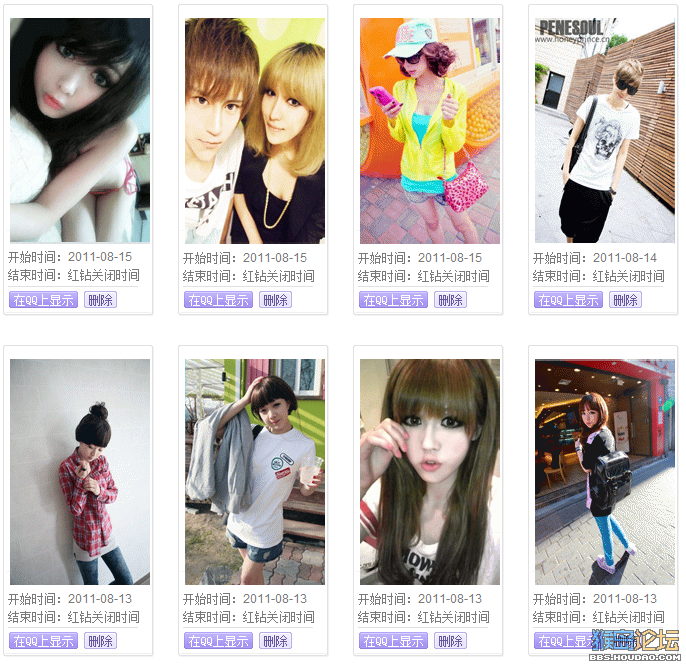Viewport: 686px width, 666px height.
Task: Show the red plaid shirt photo on QQ
Action: (43, 641)
